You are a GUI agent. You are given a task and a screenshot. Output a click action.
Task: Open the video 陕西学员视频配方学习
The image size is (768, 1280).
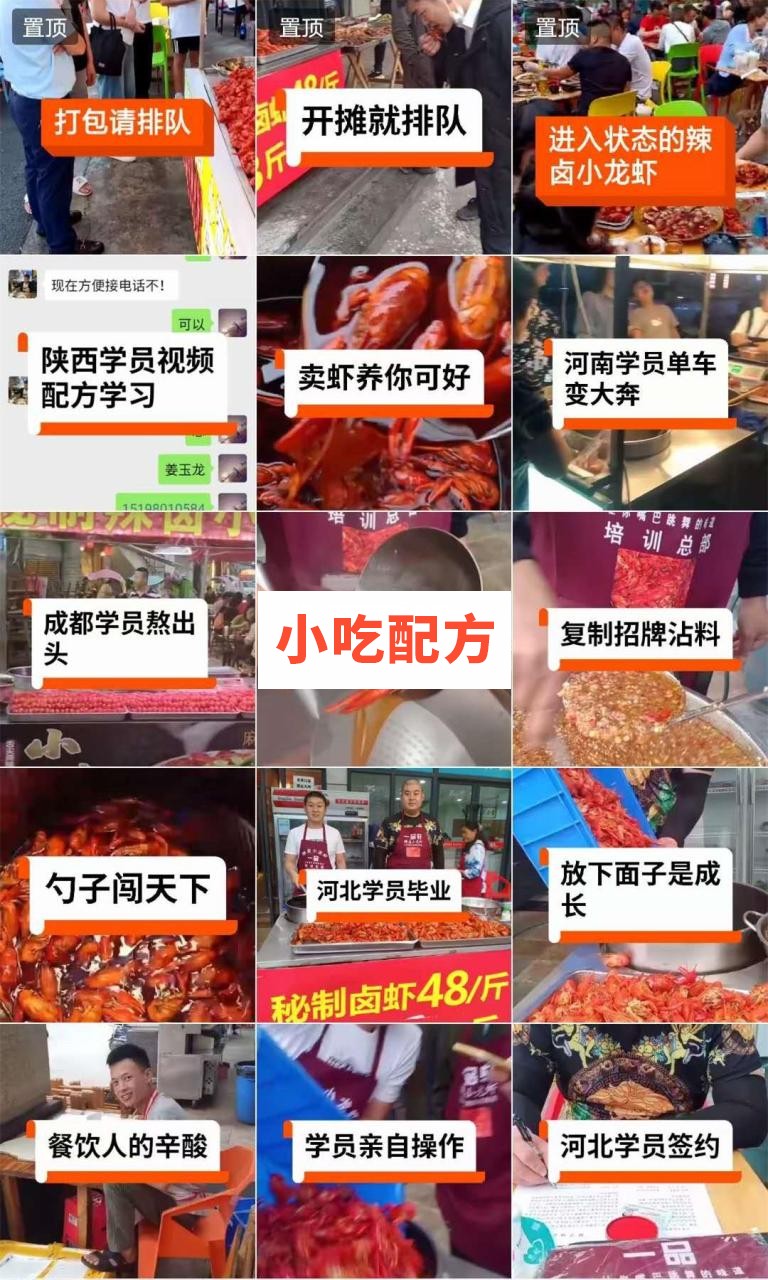pyautogui.click(x=127, y=383)
